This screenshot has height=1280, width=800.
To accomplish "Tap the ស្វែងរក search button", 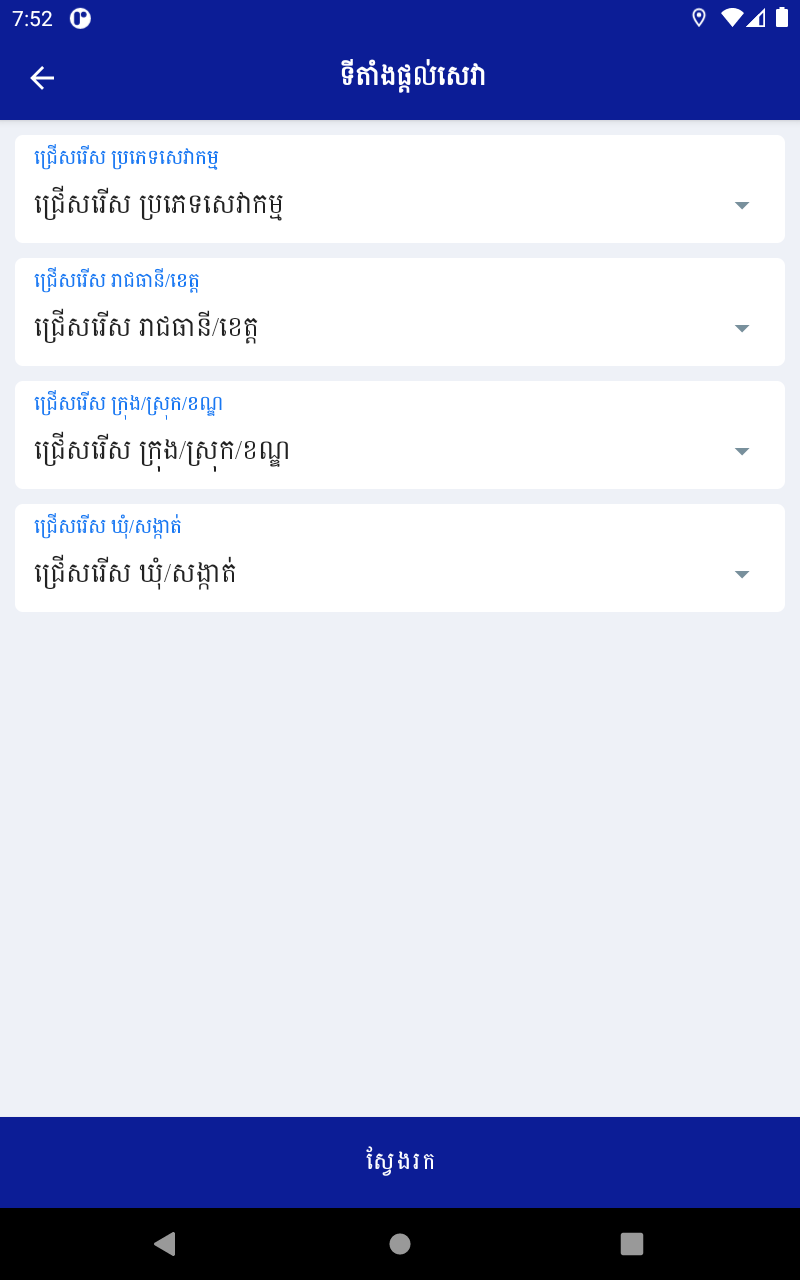I will tap(400, 1162).
